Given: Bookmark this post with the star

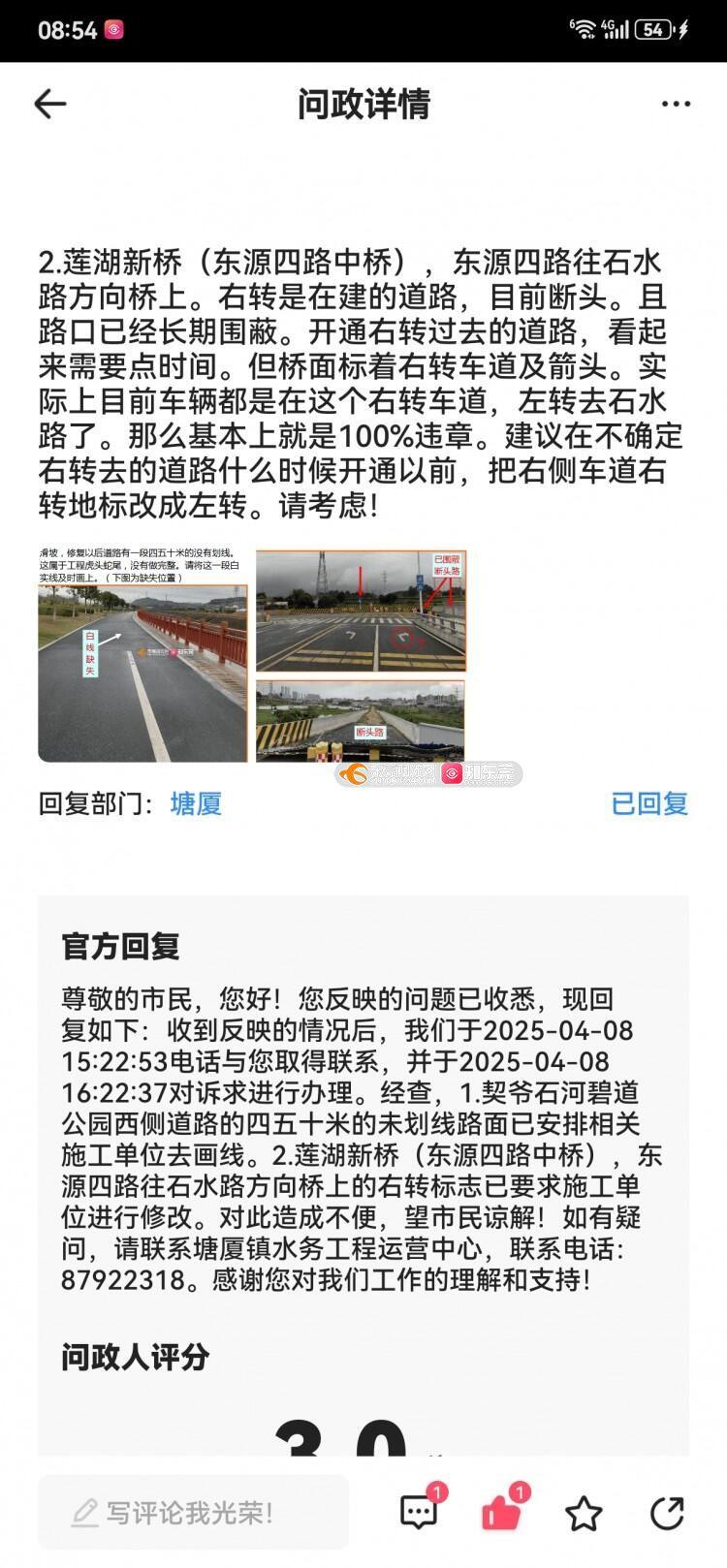Looking at the screenshot, I should pos(584,1513).
